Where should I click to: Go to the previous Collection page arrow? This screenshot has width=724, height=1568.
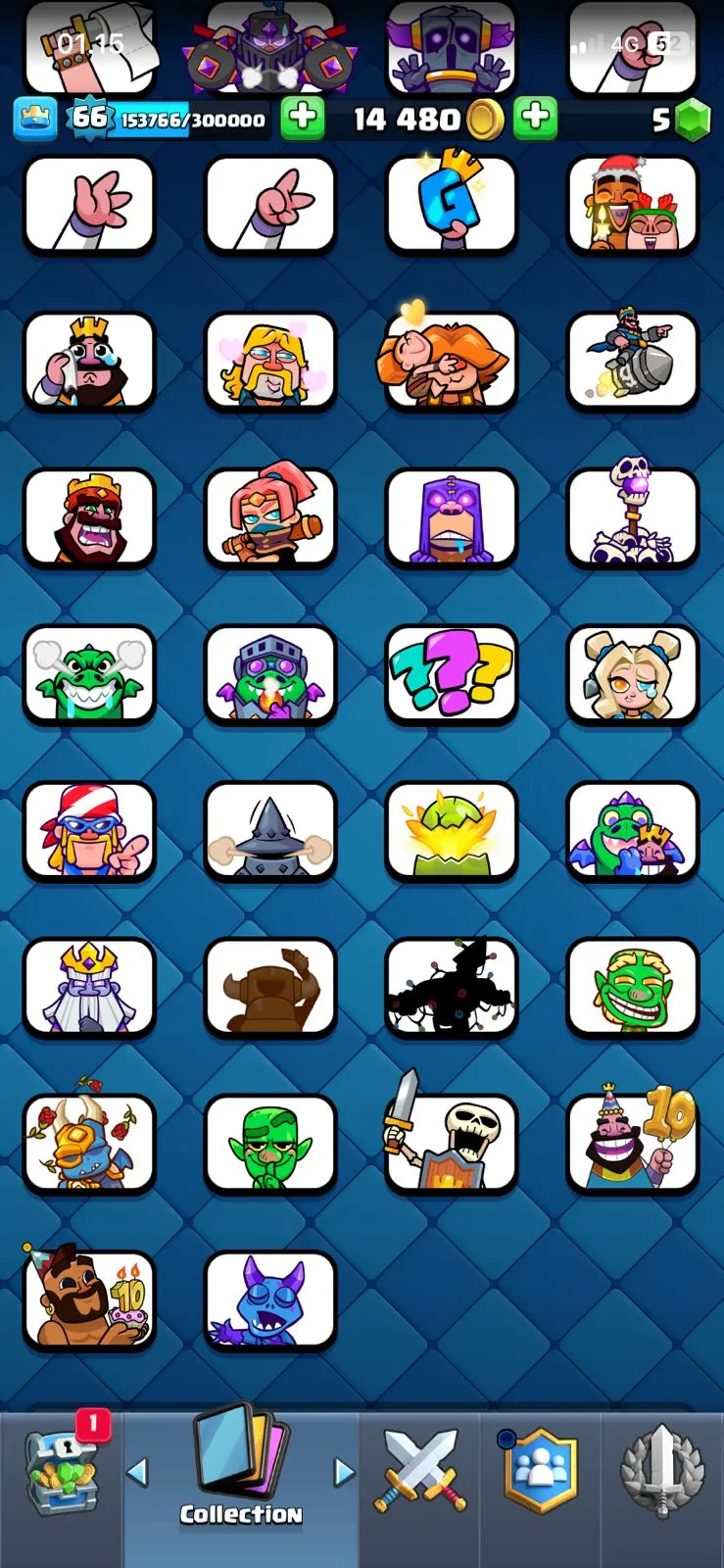[x=138, y=1471]
